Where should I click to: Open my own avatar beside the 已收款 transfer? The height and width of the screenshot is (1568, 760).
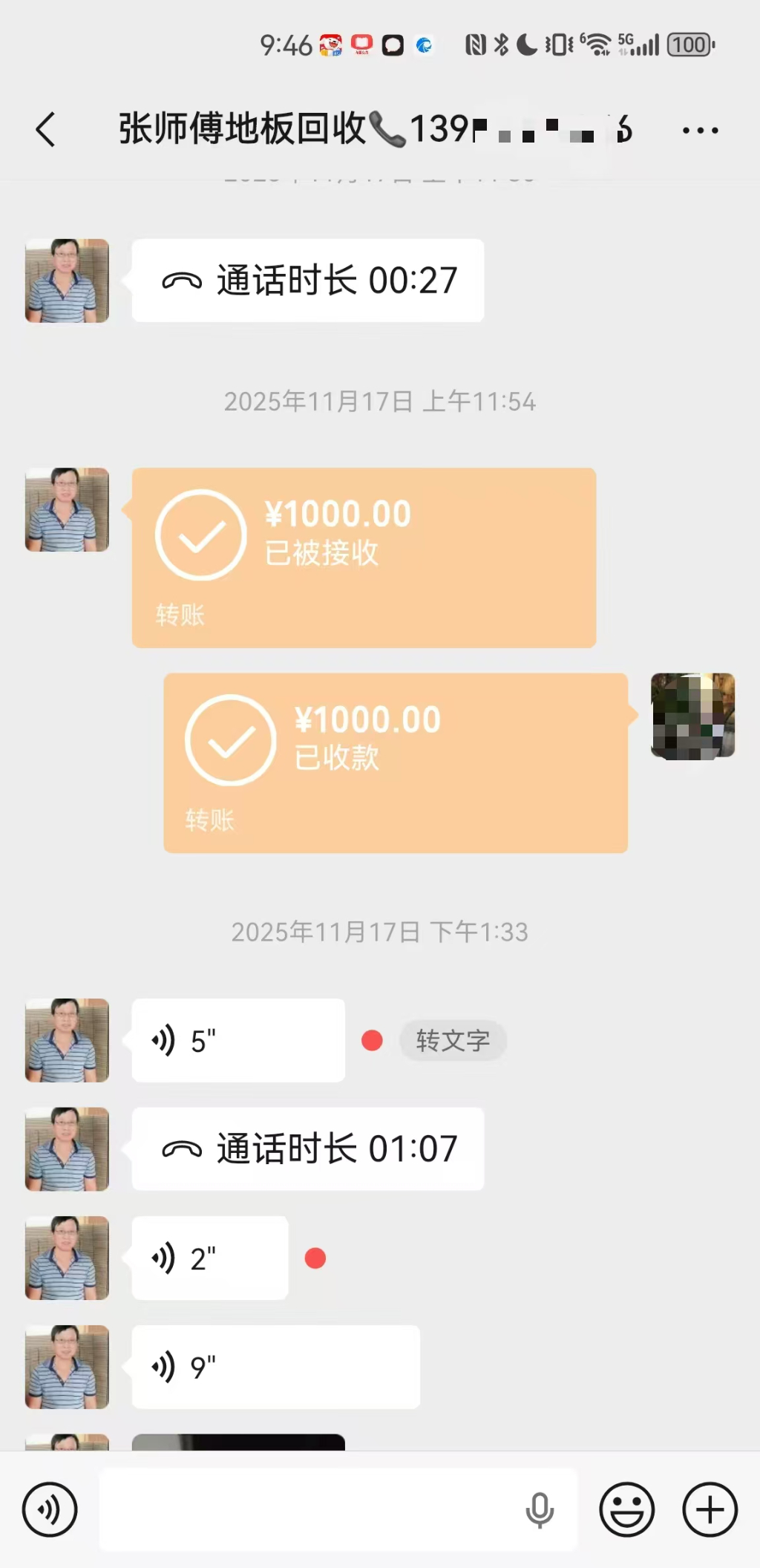692,716
